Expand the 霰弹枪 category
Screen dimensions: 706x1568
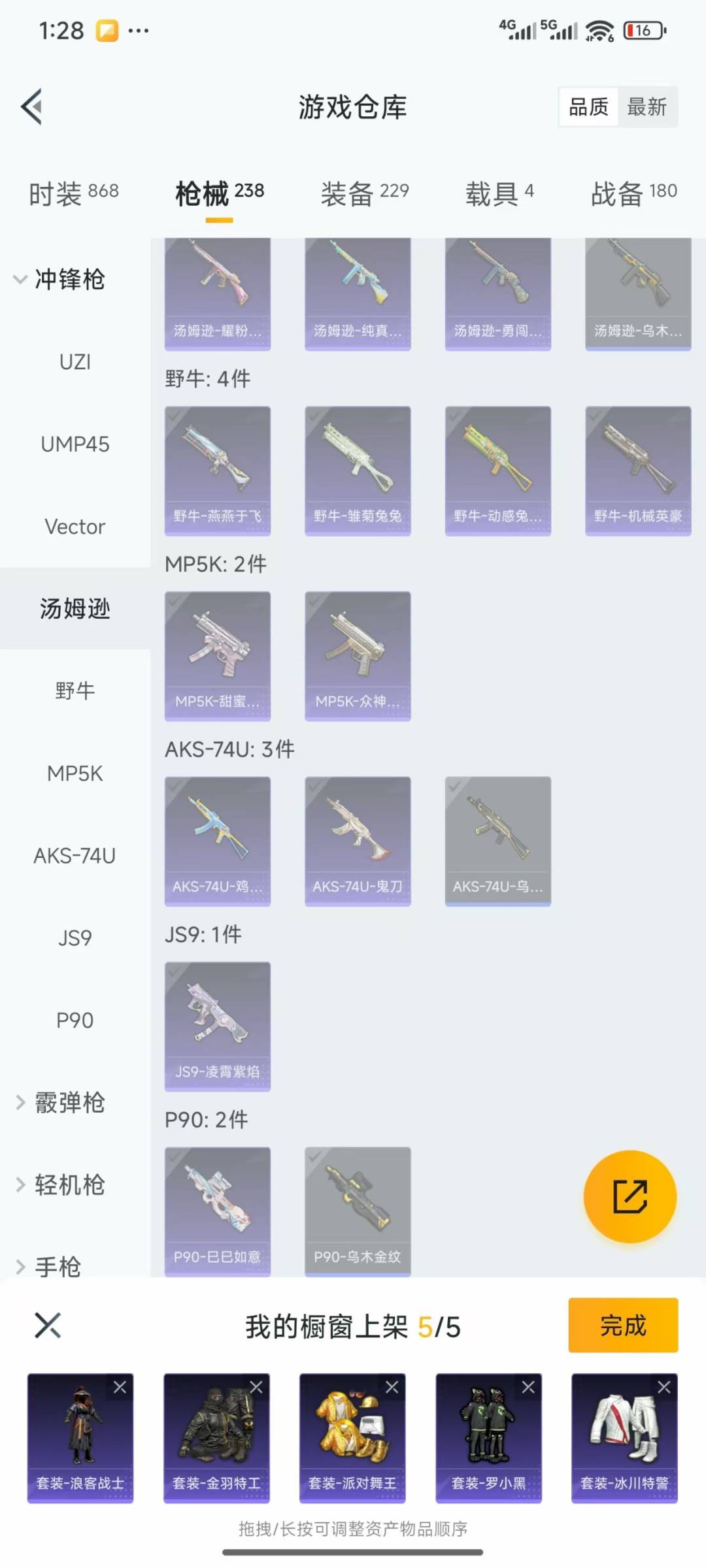(x=59, y=1102)
